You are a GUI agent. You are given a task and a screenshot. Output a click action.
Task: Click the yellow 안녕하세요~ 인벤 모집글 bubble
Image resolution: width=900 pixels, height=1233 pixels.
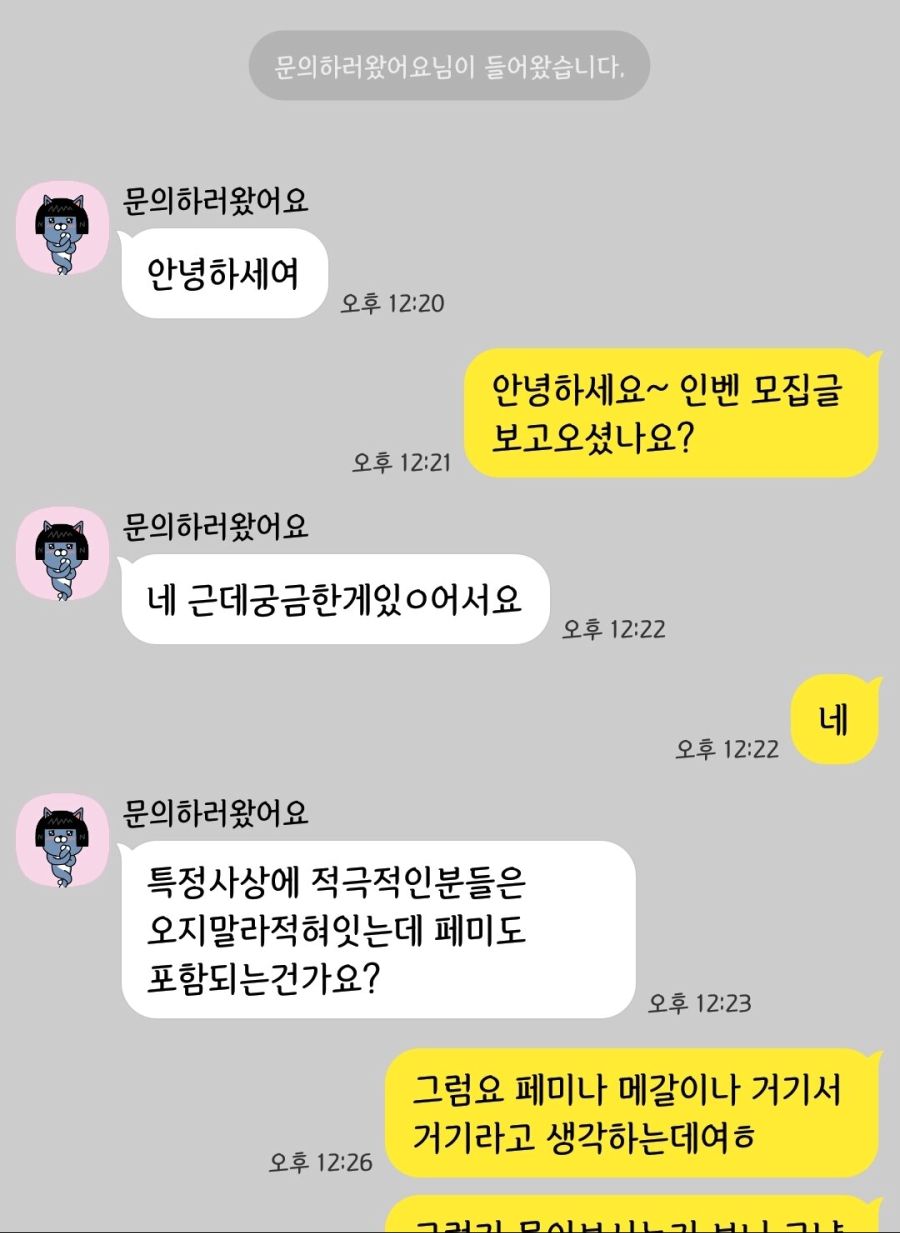(670, 413)
